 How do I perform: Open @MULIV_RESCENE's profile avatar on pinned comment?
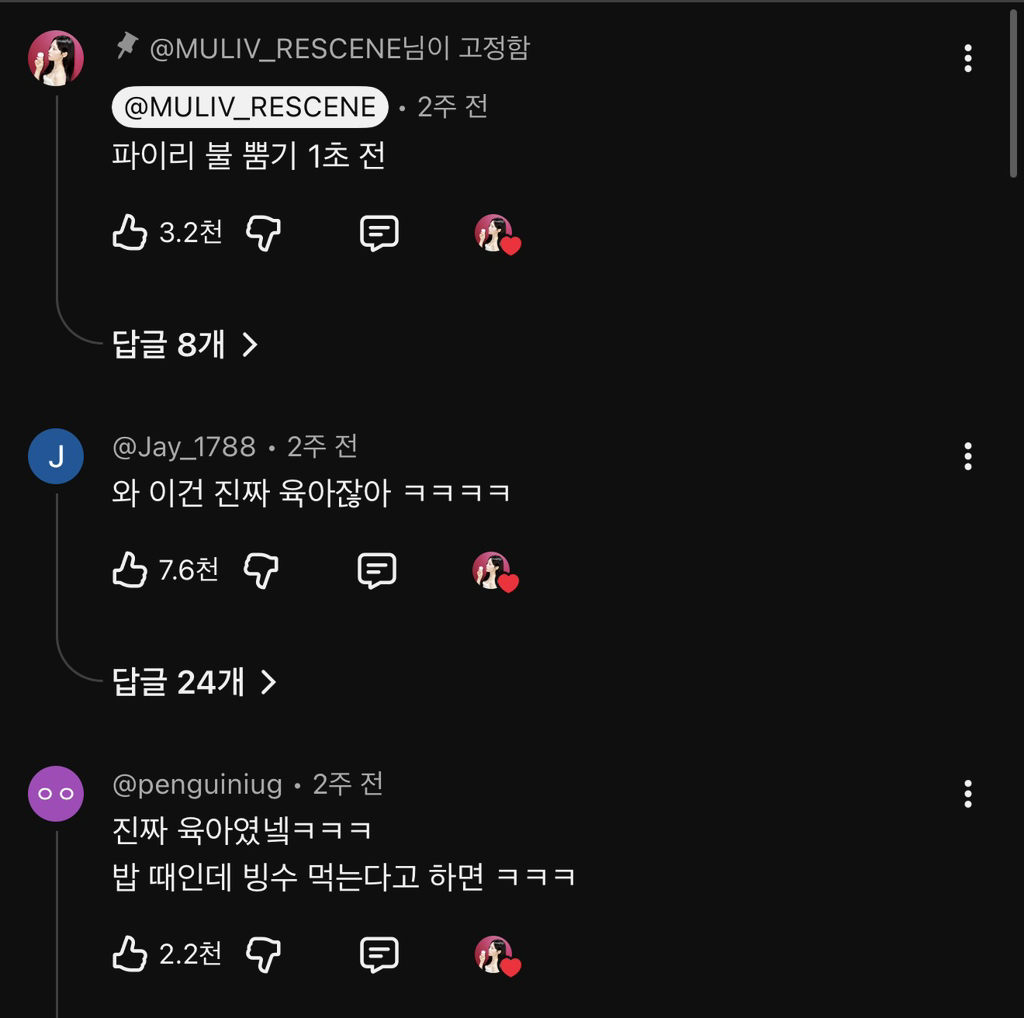point(56,58)
